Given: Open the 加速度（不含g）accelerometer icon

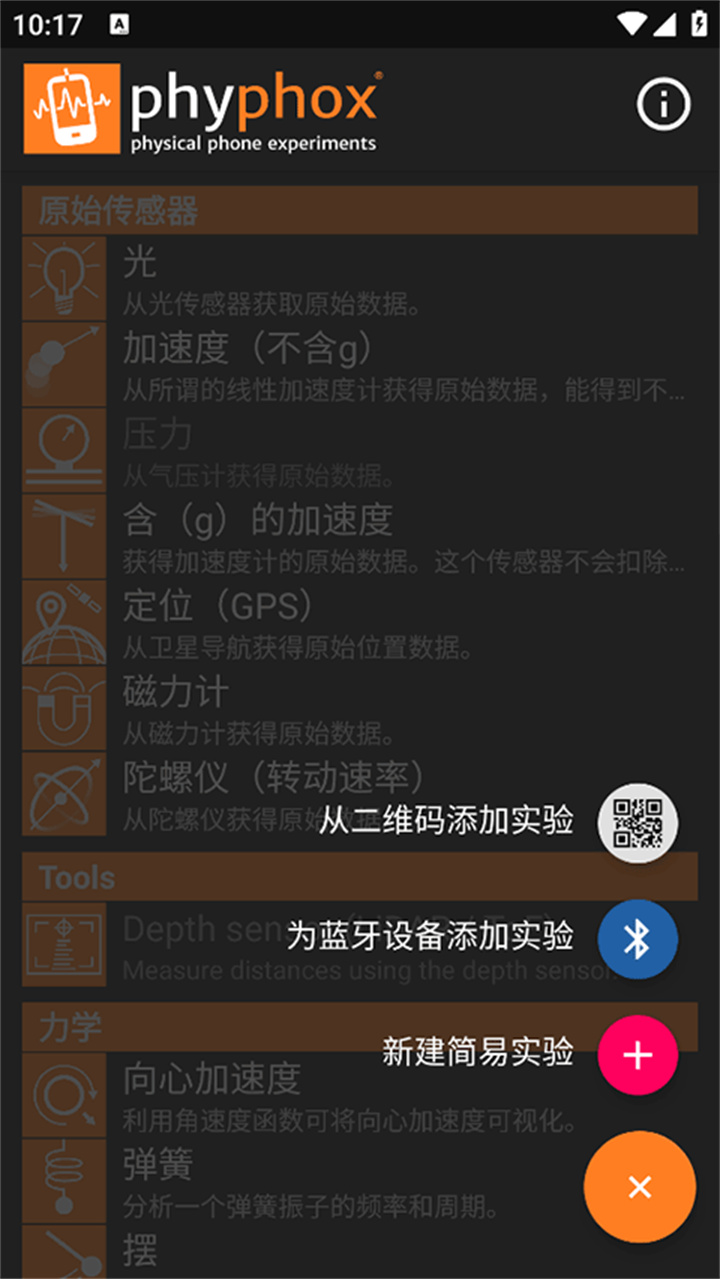Looking at the screenshot, I should coord(63,364).
